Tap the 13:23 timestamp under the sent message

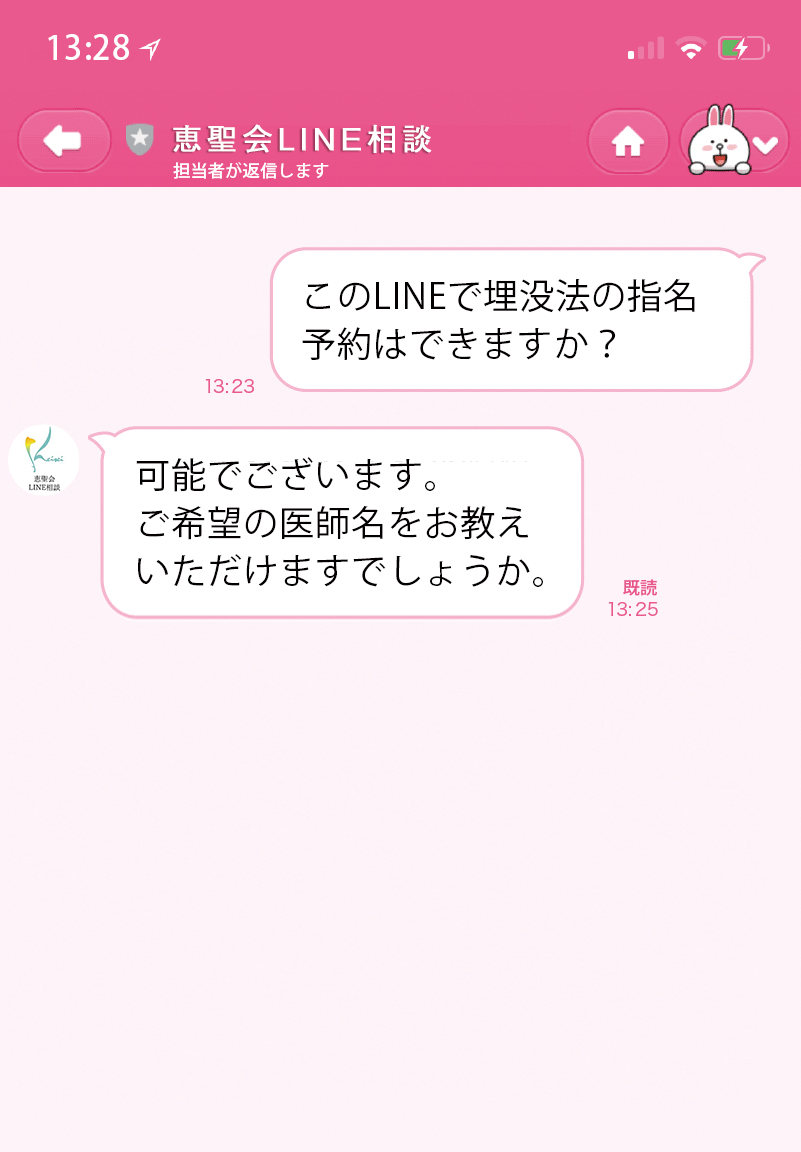228,384
